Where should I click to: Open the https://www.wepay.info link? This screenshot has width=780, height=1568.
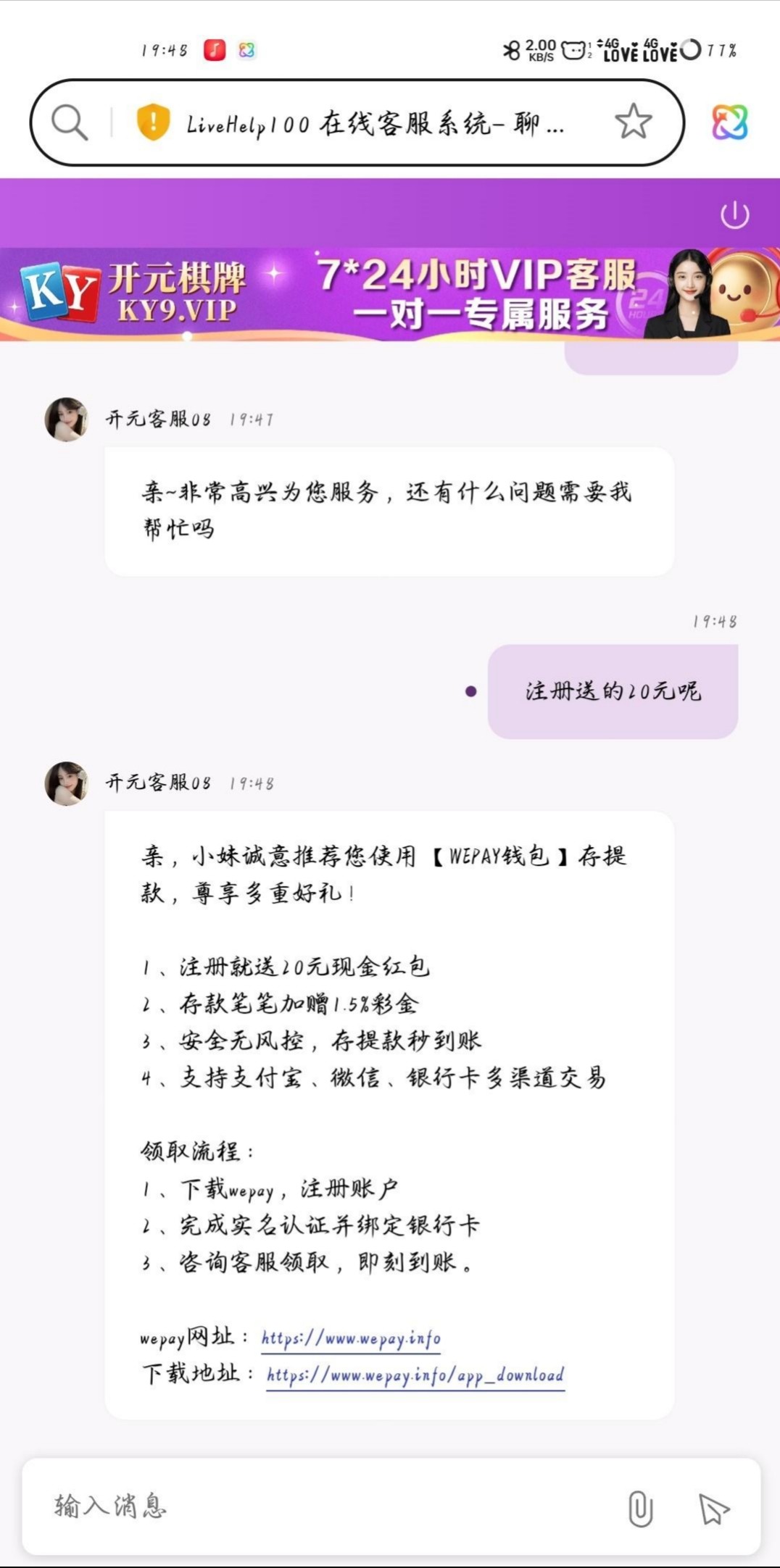(x=351, y=1338)
